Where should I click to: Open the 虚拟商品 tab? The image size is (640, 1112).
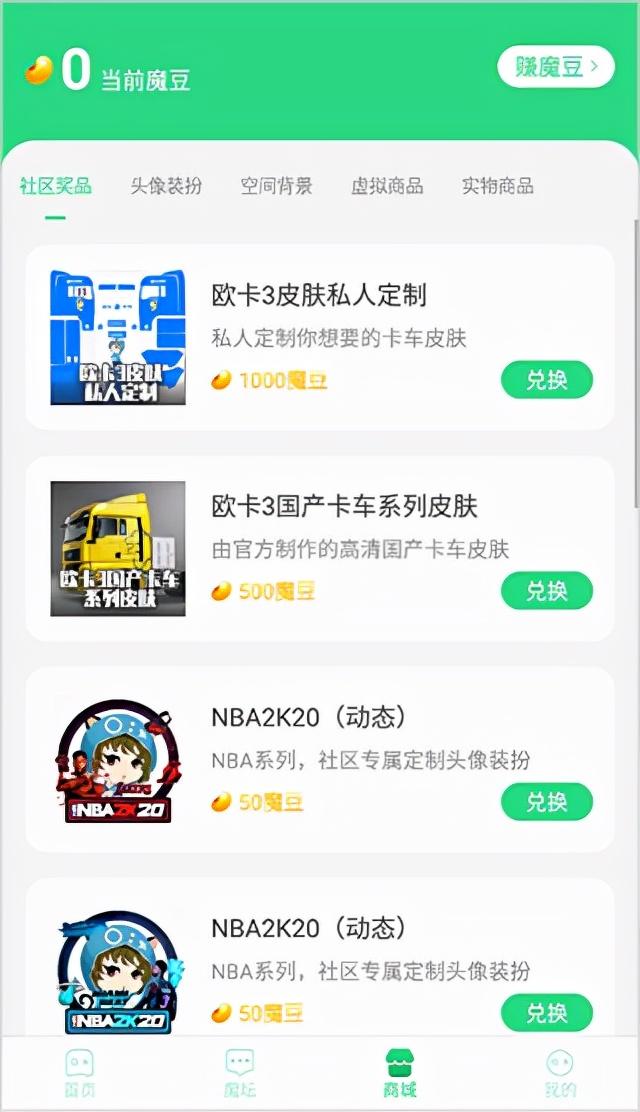(x=387, y=186)
